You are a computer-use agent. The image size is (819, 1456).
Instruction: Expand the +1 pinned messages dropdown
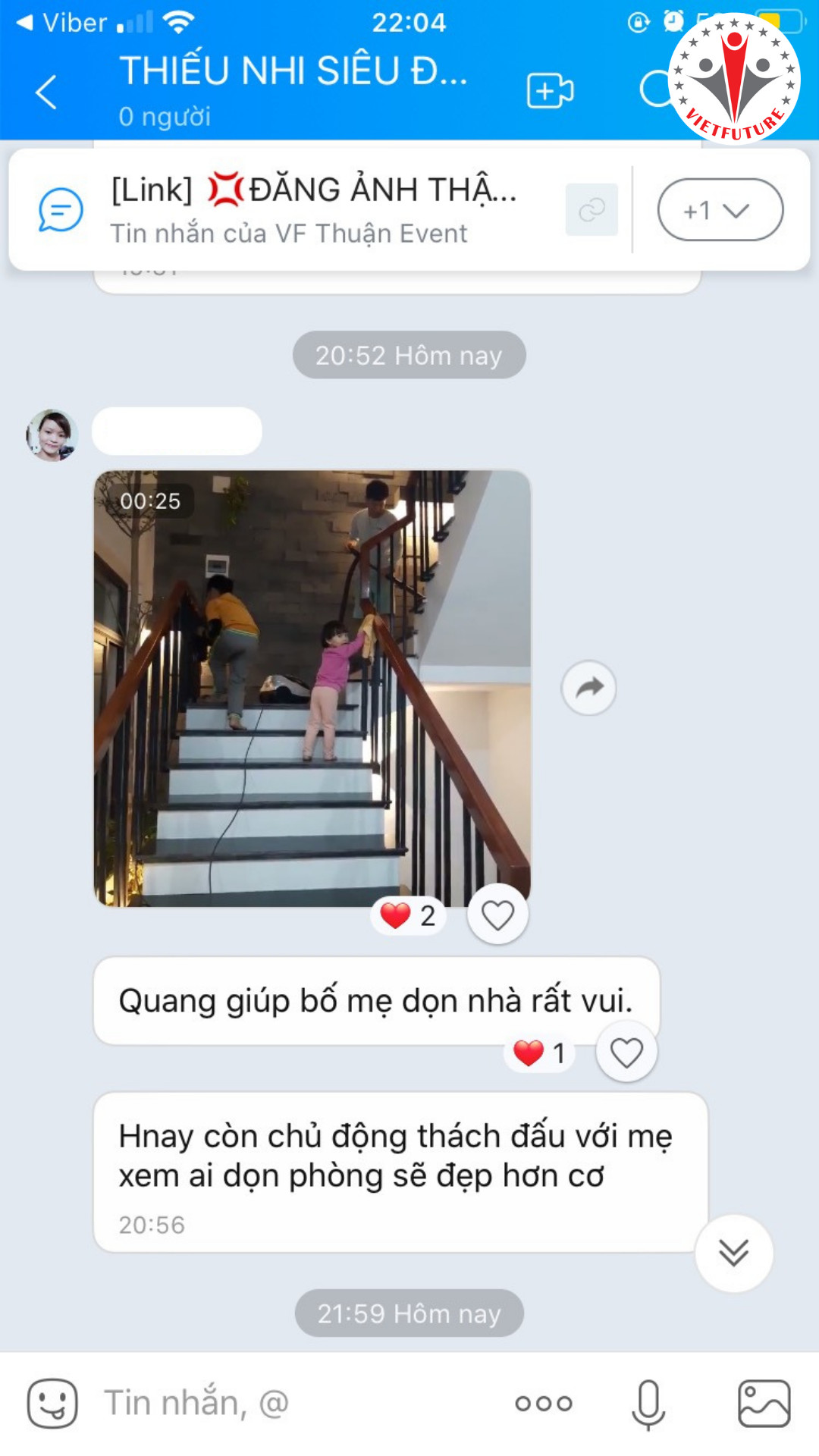point(720,210)
